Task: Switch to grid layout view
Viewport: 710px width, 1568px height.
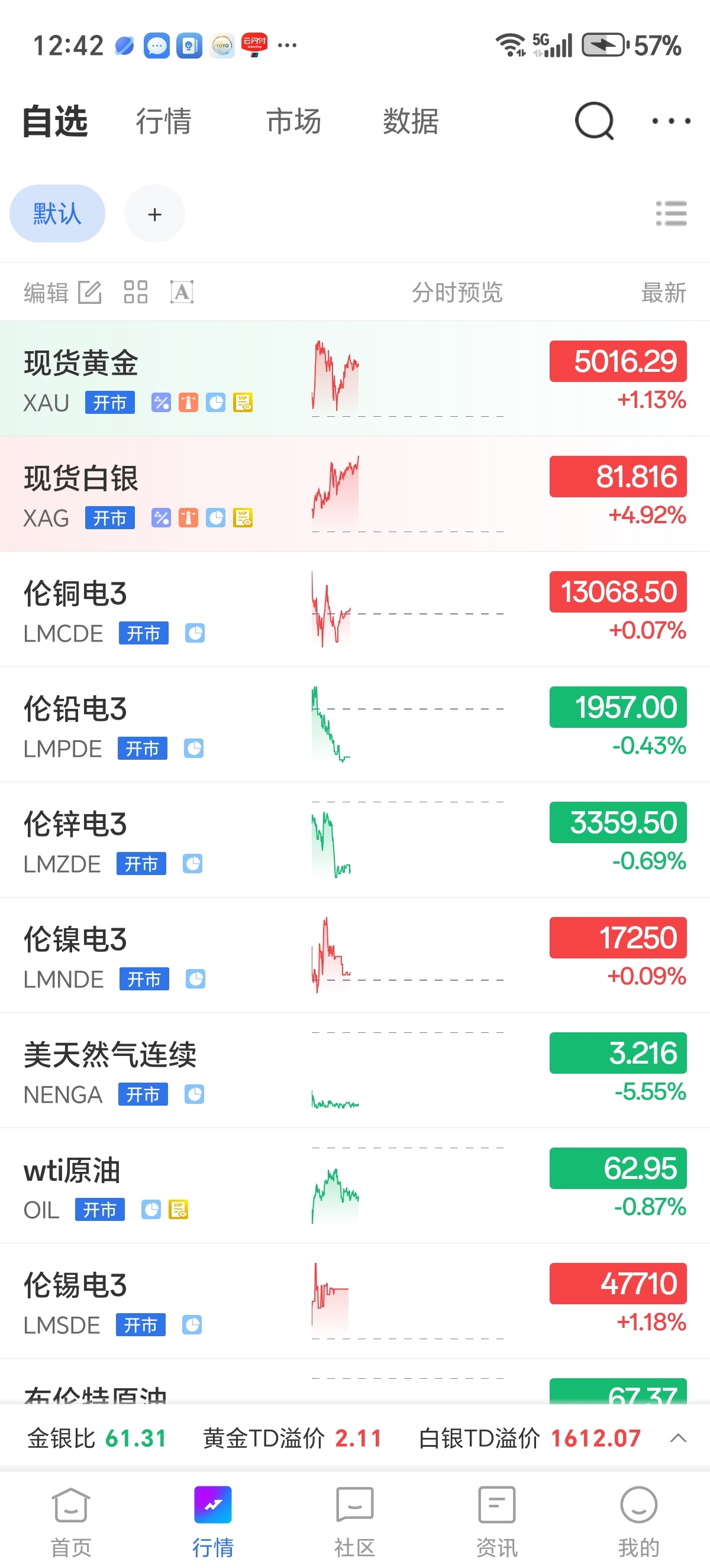Action: click(x=135, y=292)
